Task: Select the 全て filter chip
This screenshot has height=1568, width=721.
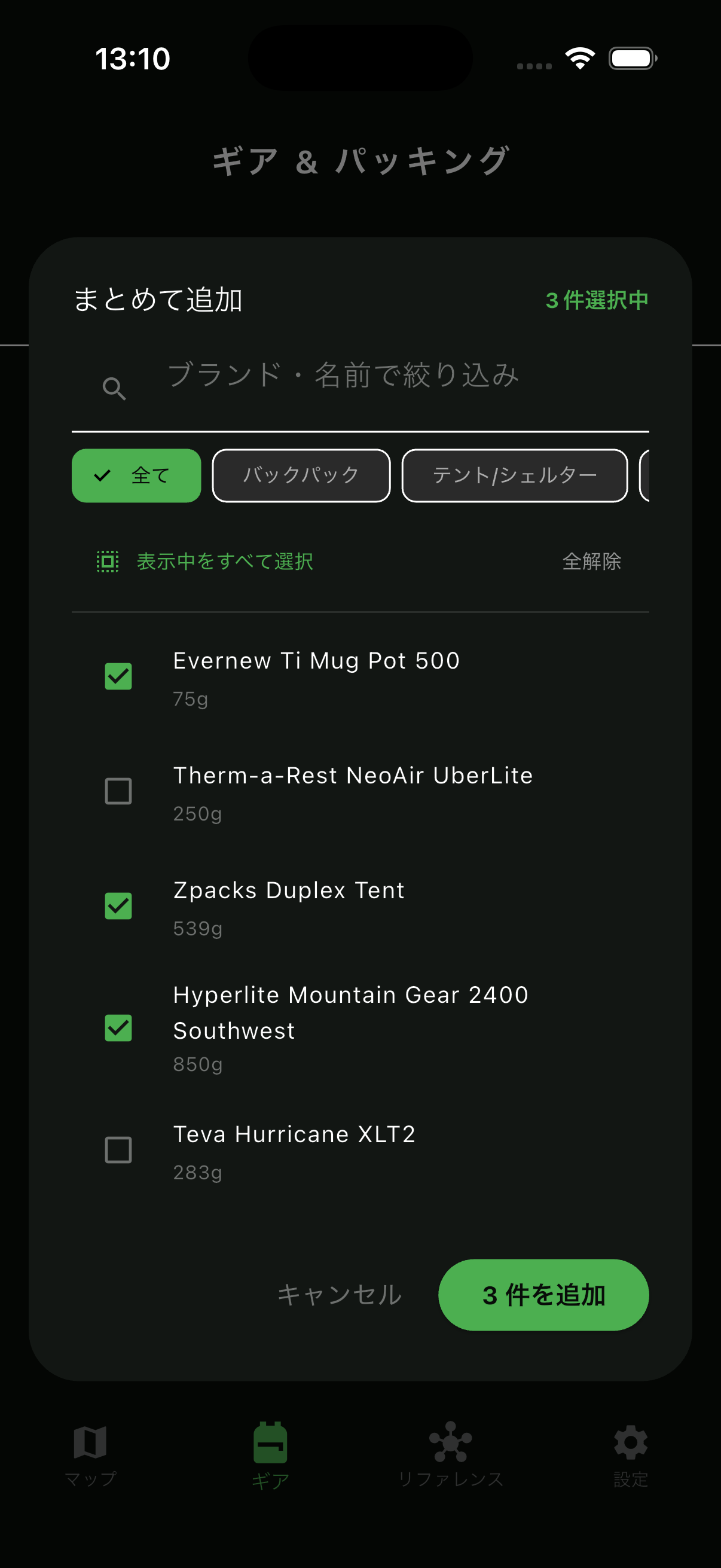Action: coord(136,475)
